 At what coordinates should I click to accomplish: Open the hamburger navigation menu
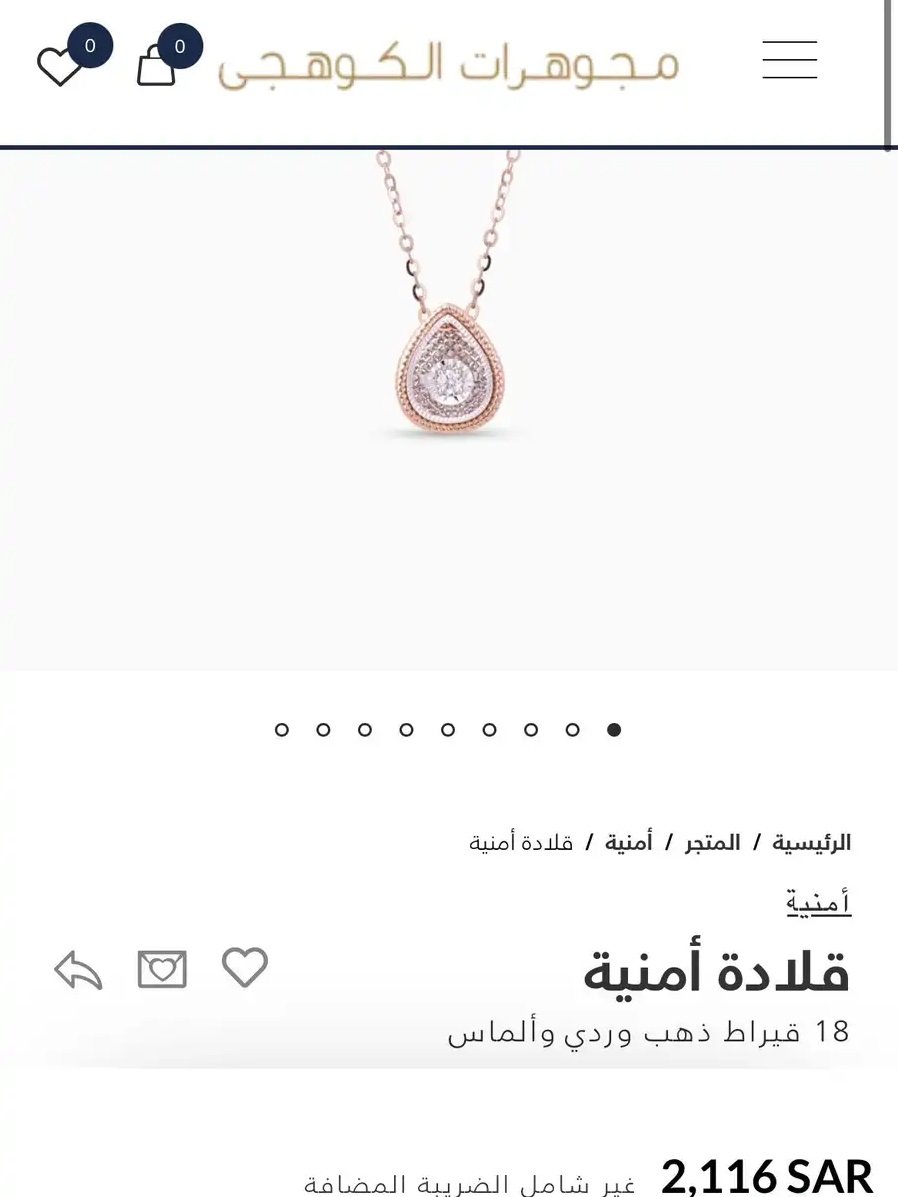pyautogui.click(x=789, y=61)
